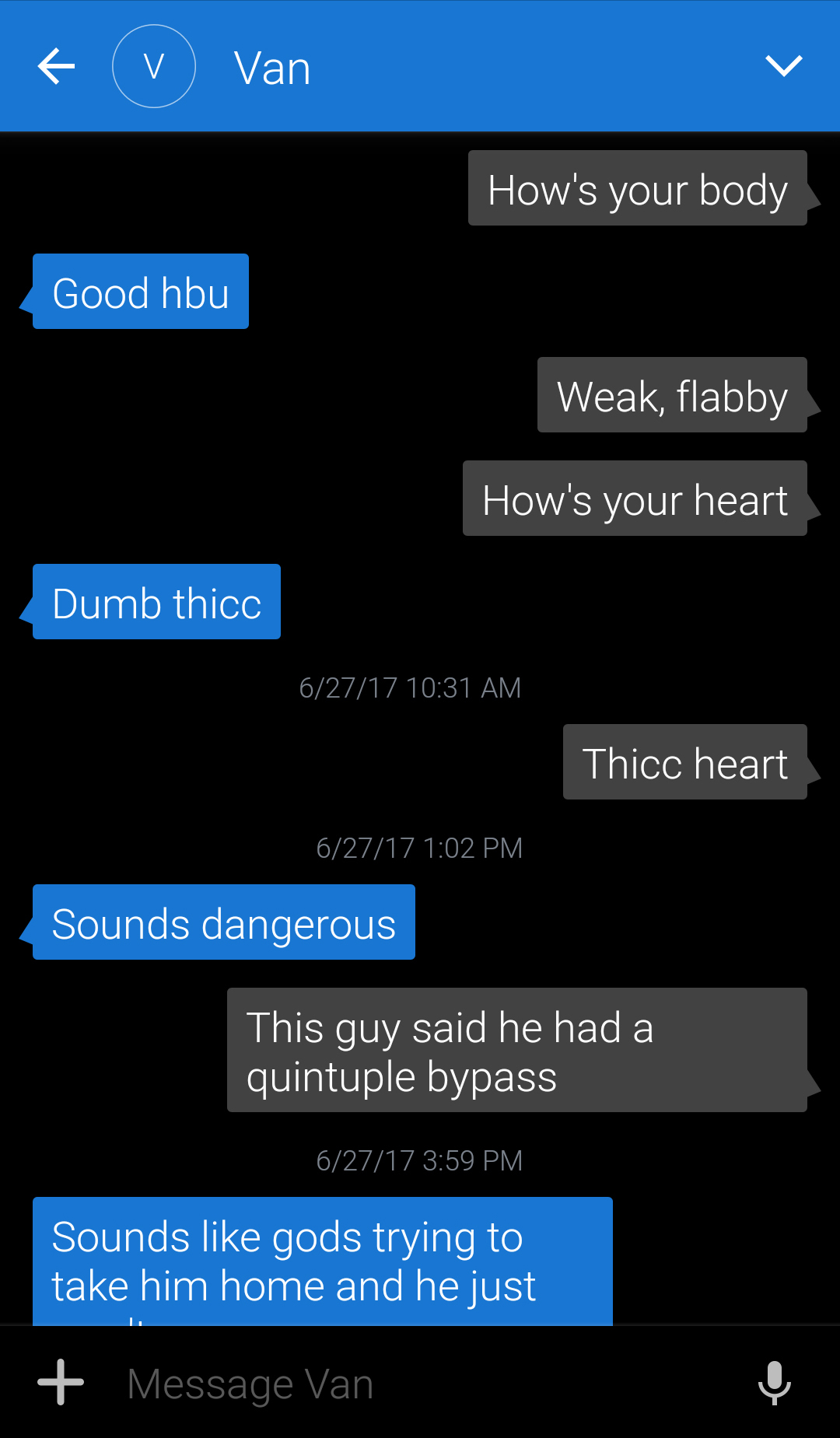Tap the plus icon to add attachment
This screenshot has height=1438, width=840.
tap(61, 1382)
